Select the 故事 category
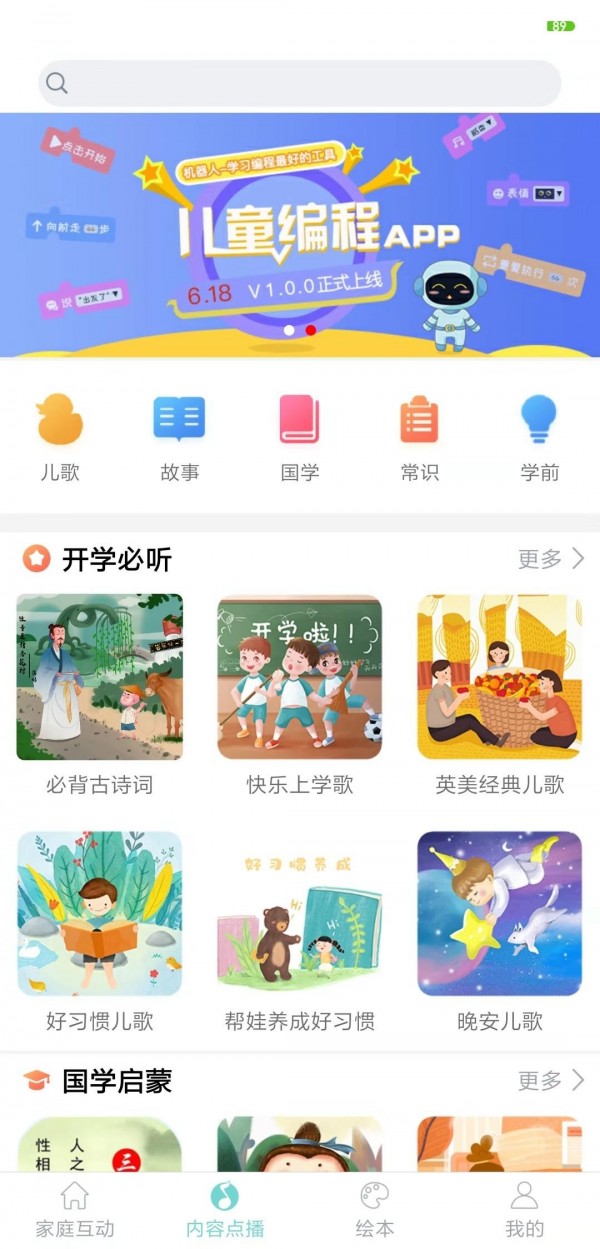 [180, 436]
